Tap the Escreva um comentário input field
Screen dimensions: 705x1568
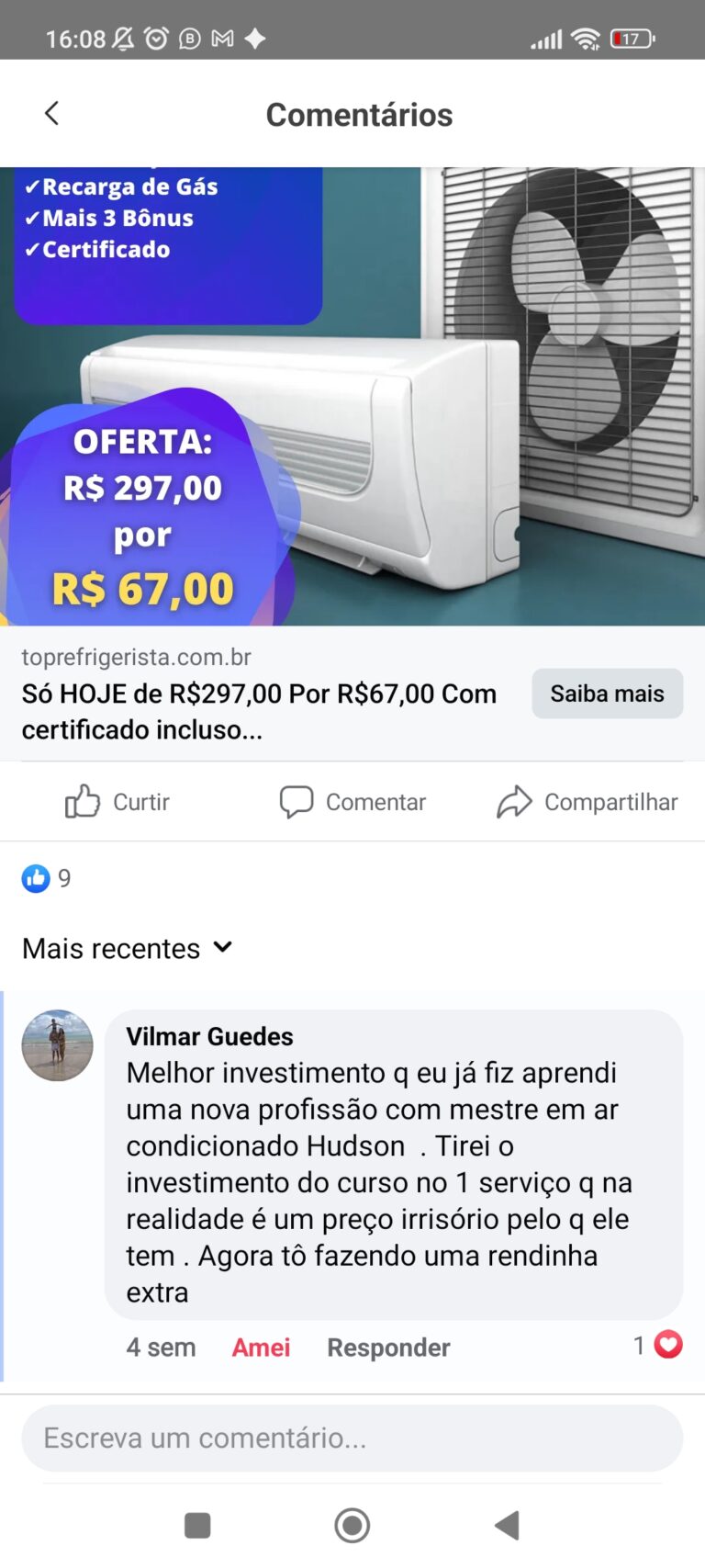tap(352, 1438)
